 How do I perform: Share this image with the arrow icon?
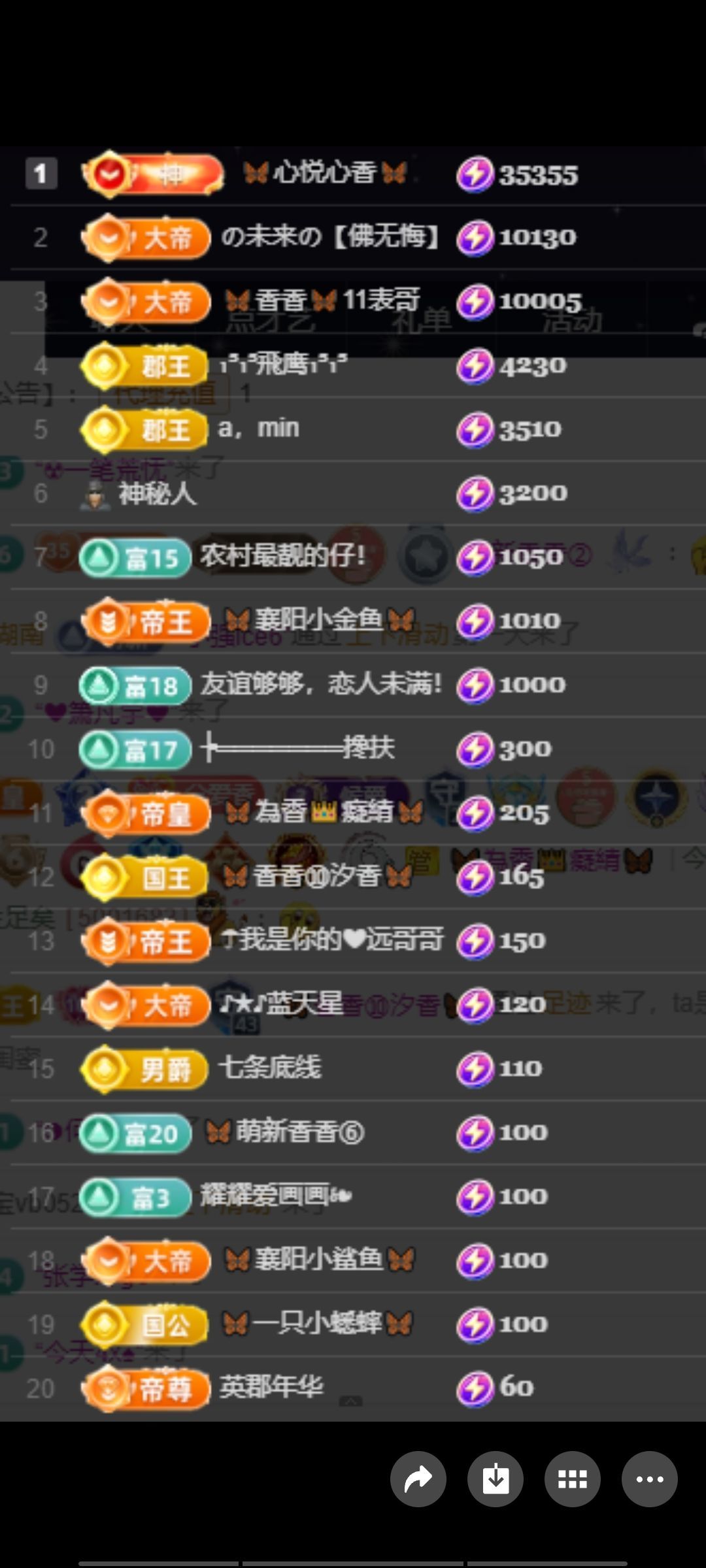point(418,1479)
